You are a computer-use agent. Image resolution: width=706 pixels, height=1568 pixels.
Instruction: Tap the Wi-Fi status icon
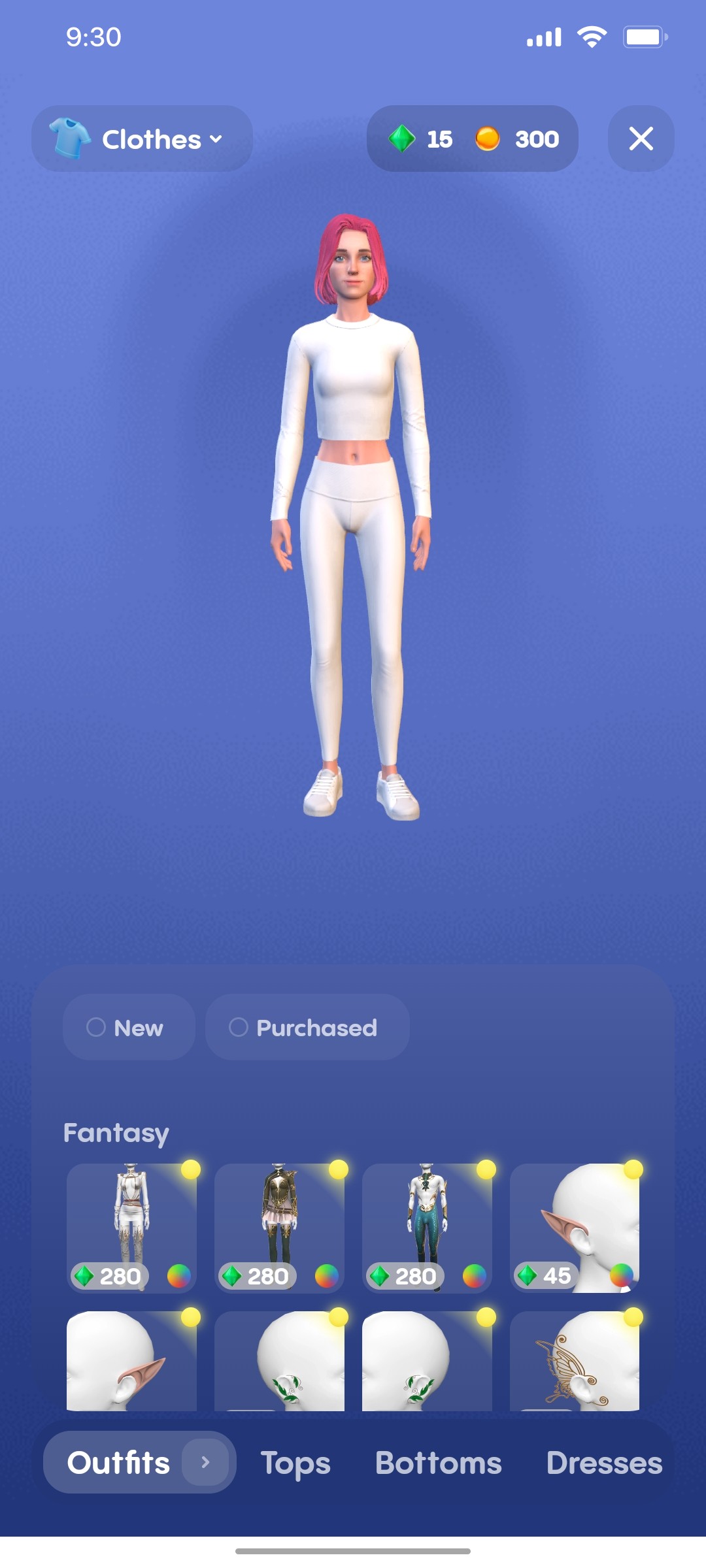click(590, 37)
